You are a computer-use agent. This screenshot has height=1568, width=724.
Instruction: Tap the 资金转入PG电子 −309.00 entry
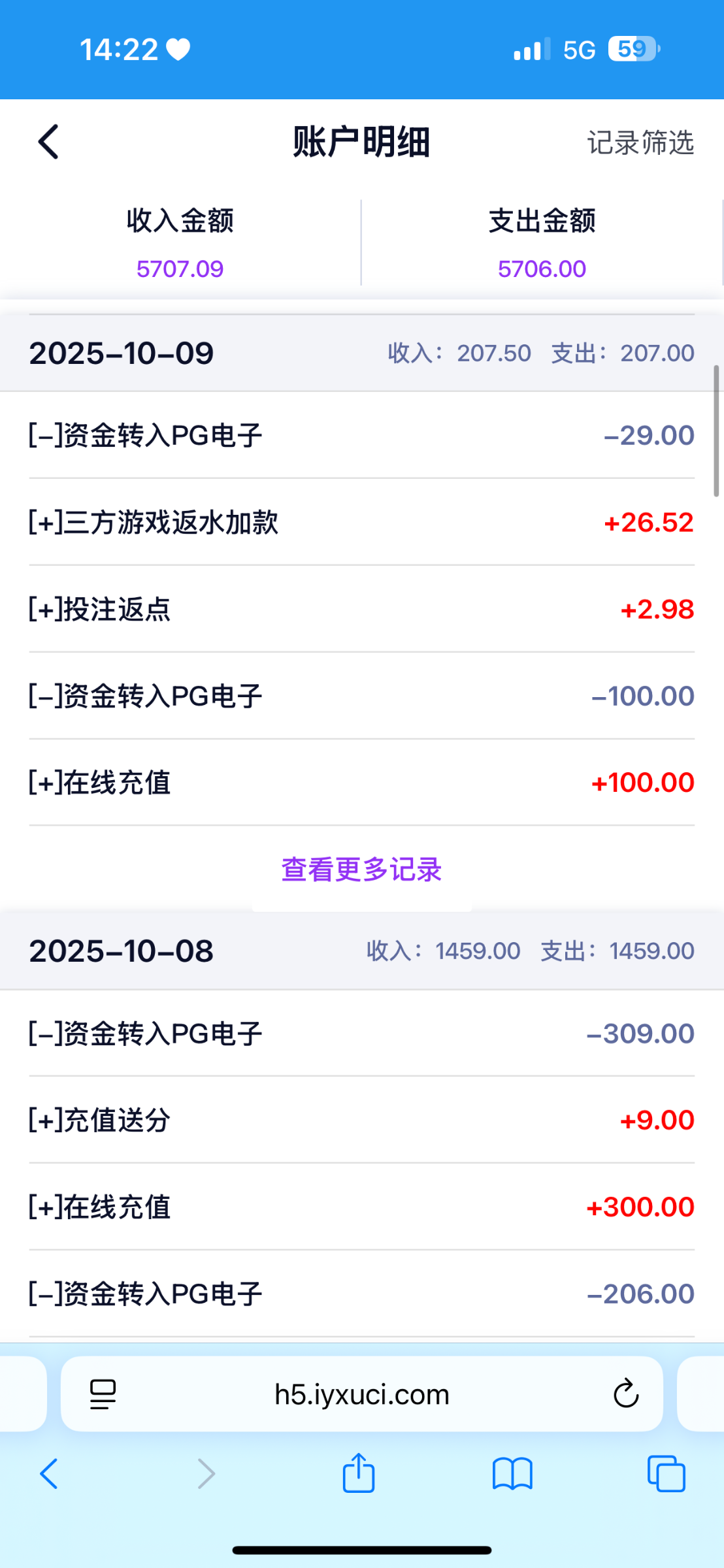361,1032
